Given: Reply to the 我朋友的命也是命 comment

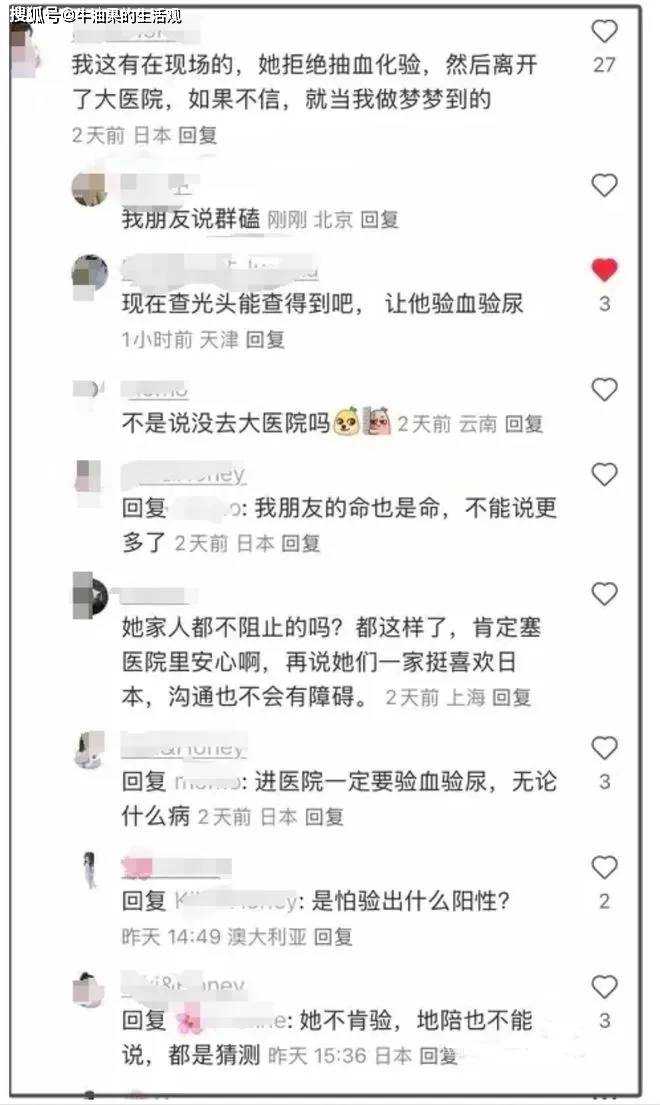Looking at the screenshot, I should 301,543.
